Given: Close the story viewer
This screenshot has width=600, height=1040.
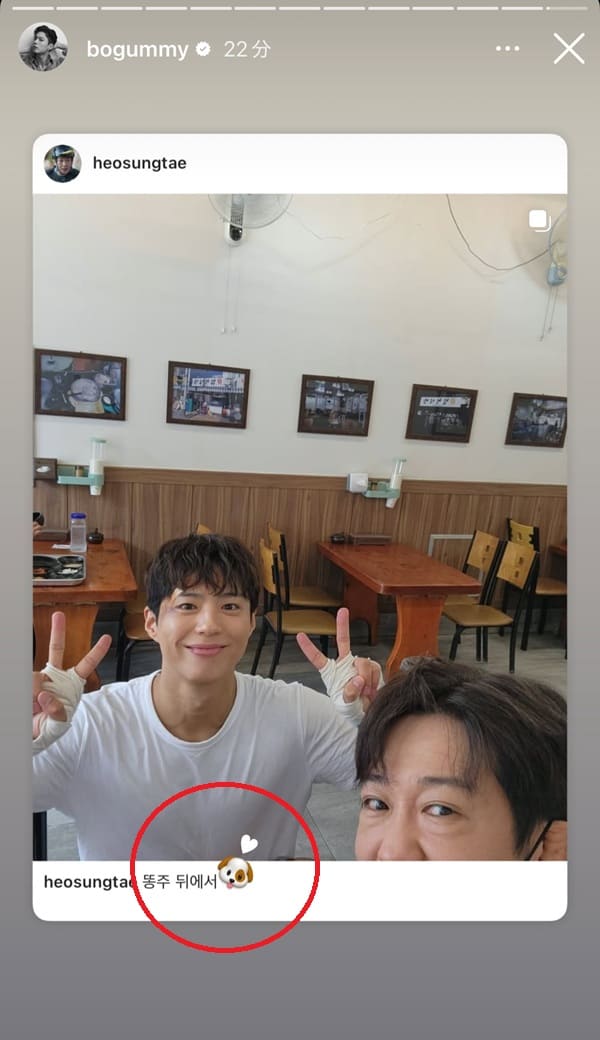Looking at the screenshot, I should [x=569, y=48].
